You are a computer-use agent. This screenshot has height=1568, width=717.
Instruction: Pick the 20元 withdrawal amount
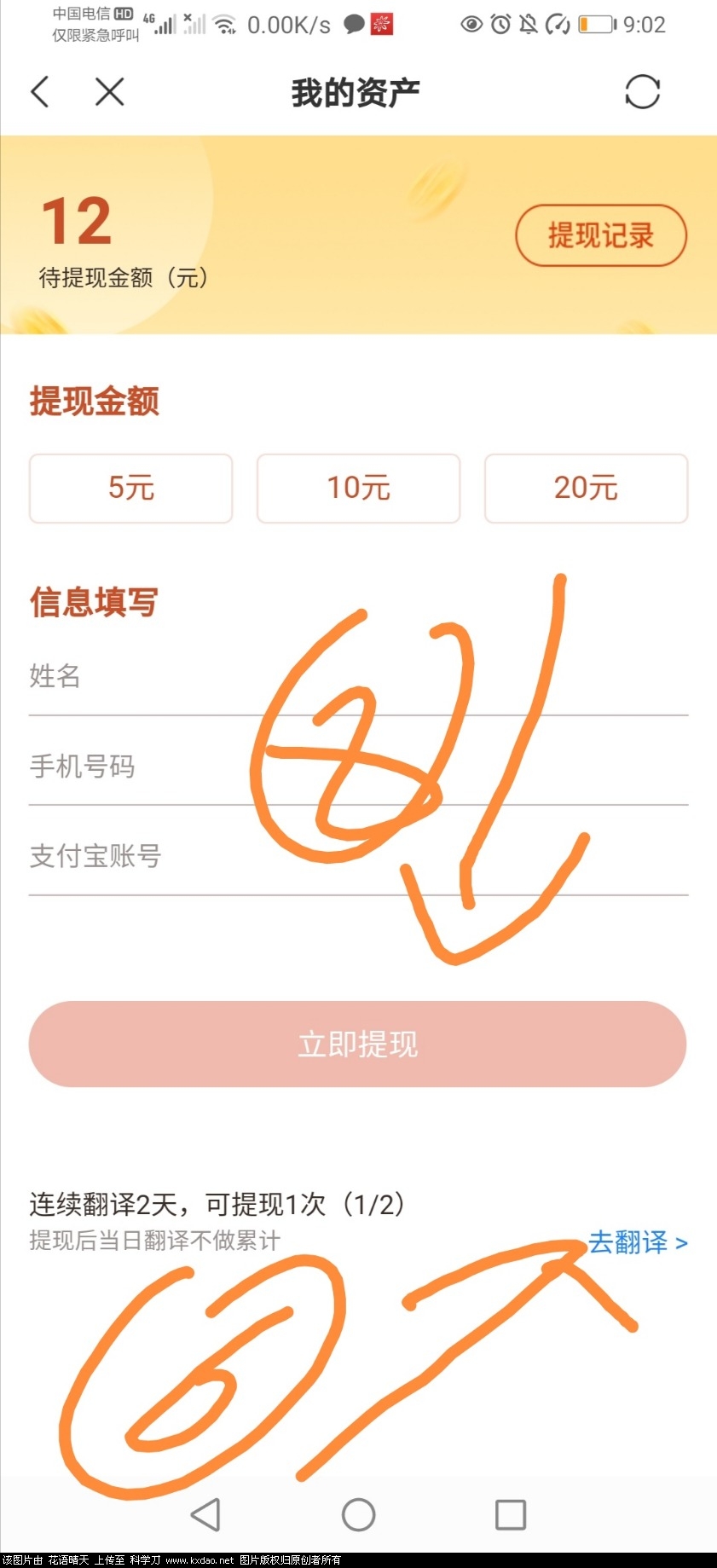[586, 488]
